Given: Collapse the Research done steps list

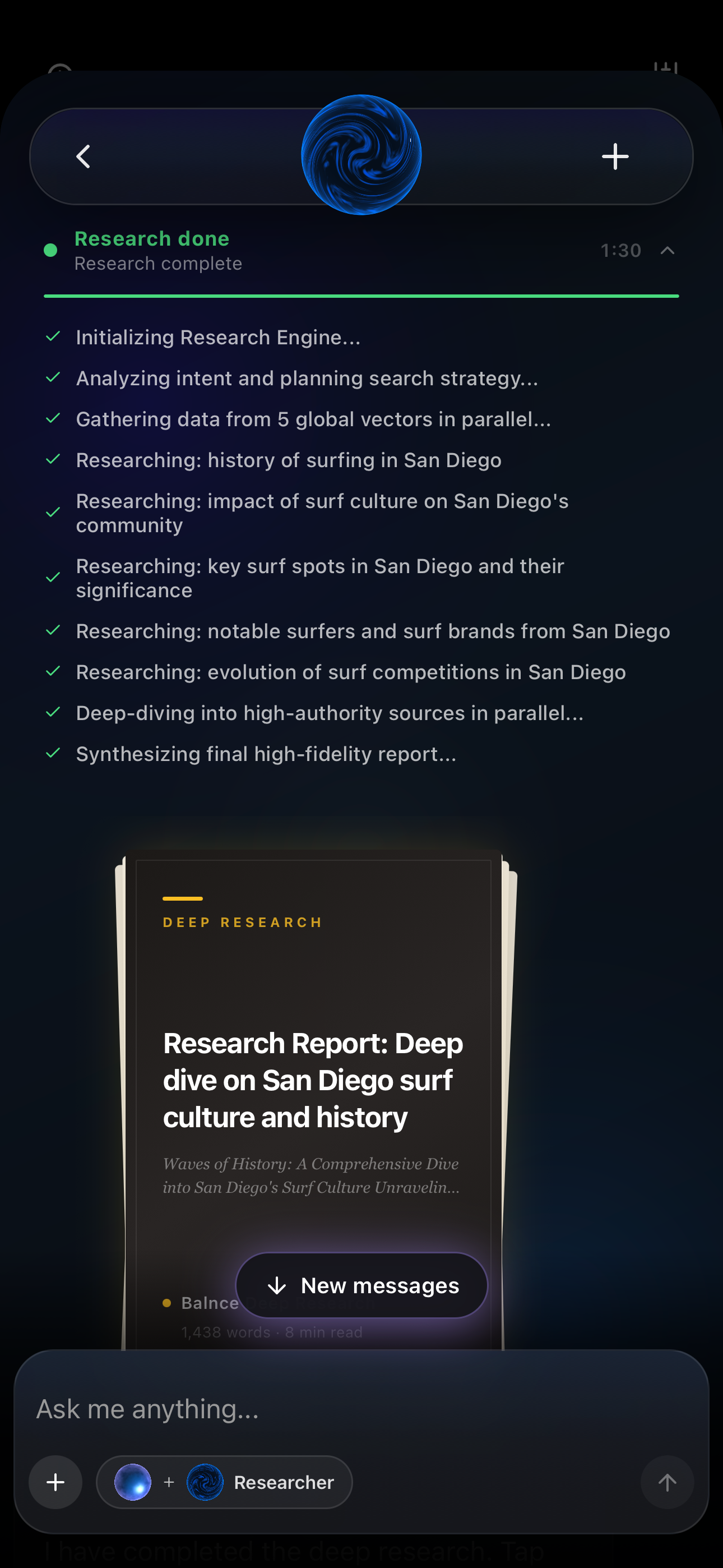Looking at the screenshot, I should click(668, 250).
